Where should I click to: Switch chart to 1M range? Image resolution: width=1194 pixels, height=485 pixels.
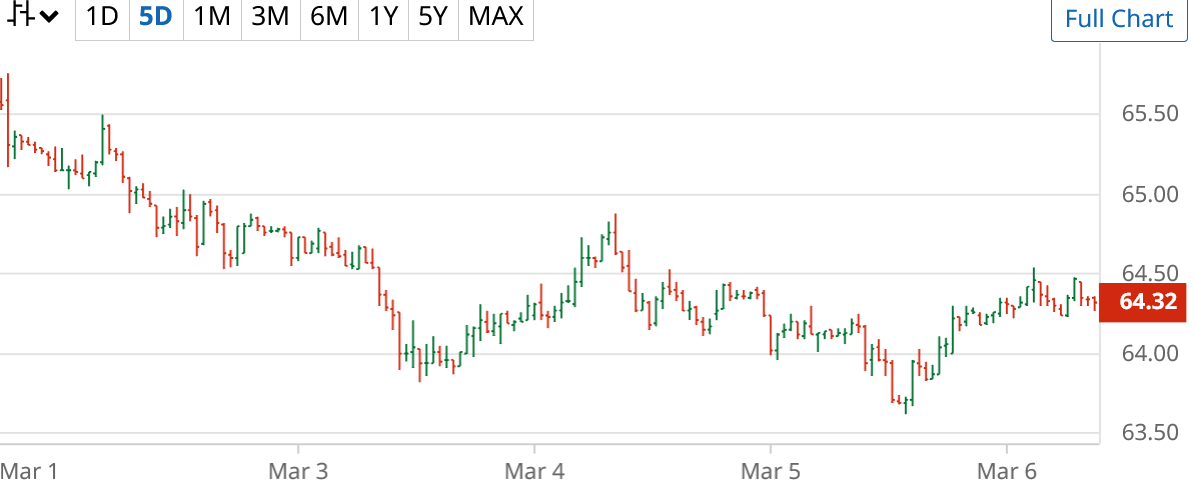pos(212,17)
